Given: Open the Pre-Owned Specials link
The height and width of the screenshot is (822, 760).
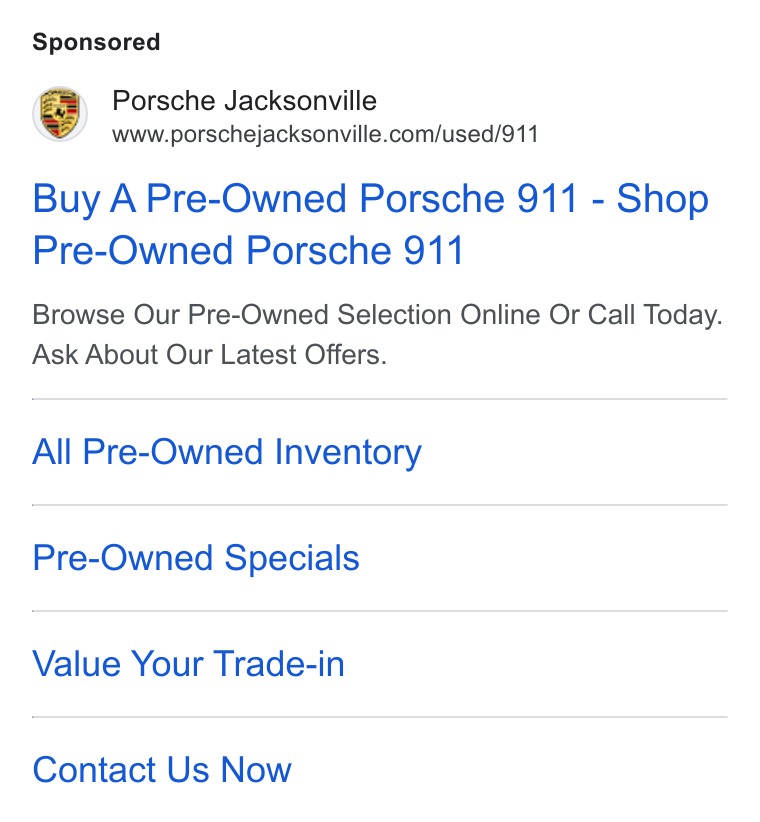Looking at the screenshot, I should tap(196, 558).
